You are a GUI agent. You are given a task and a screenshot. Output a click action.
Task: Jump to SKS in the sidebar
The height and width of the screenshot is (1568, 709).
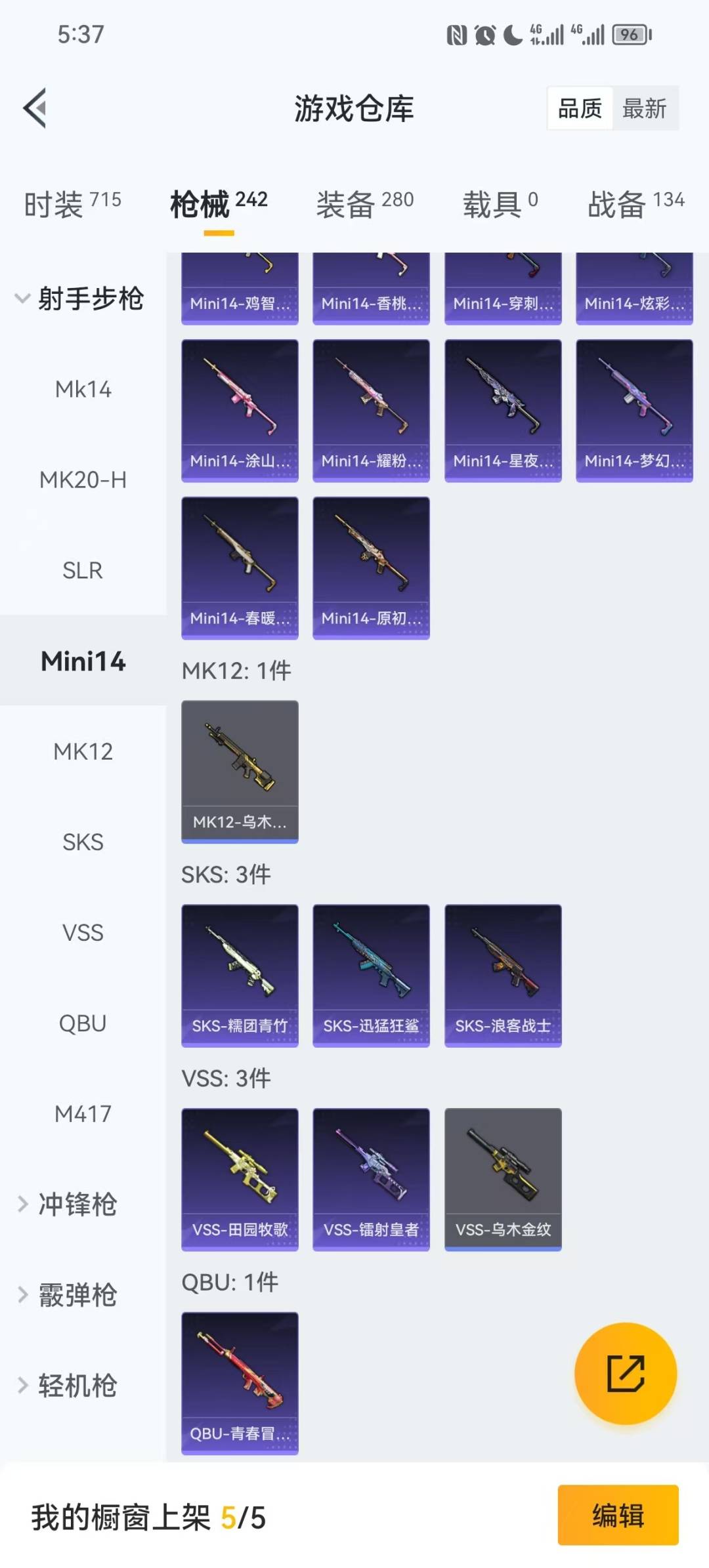tap(83, 842)
